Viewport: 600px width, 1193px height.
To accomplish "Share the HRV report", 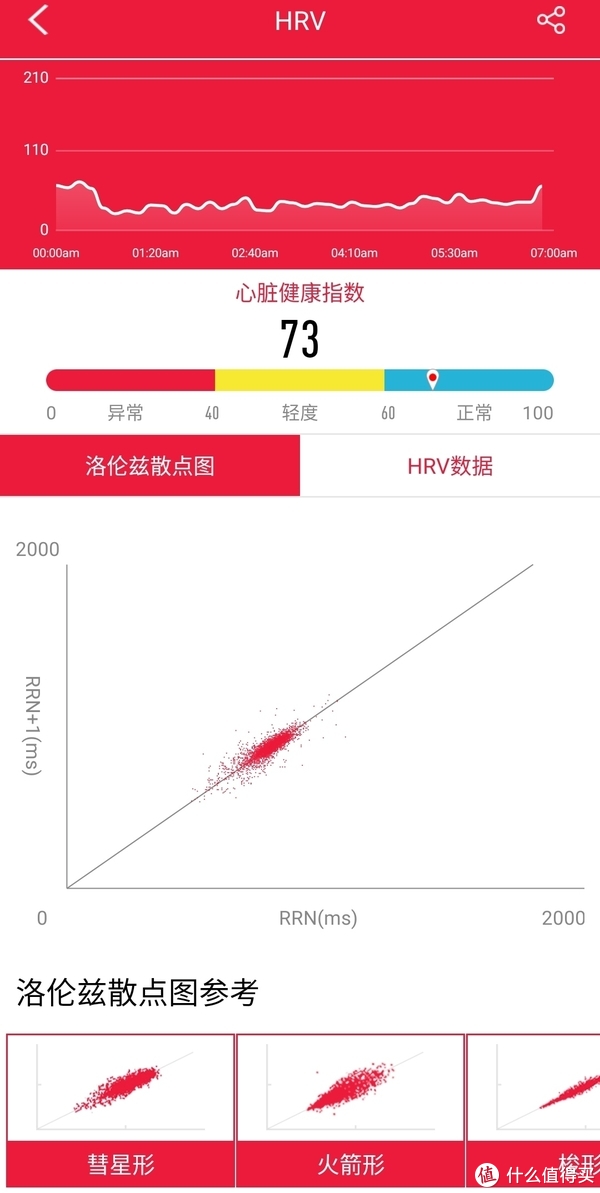I will point(551,21).
